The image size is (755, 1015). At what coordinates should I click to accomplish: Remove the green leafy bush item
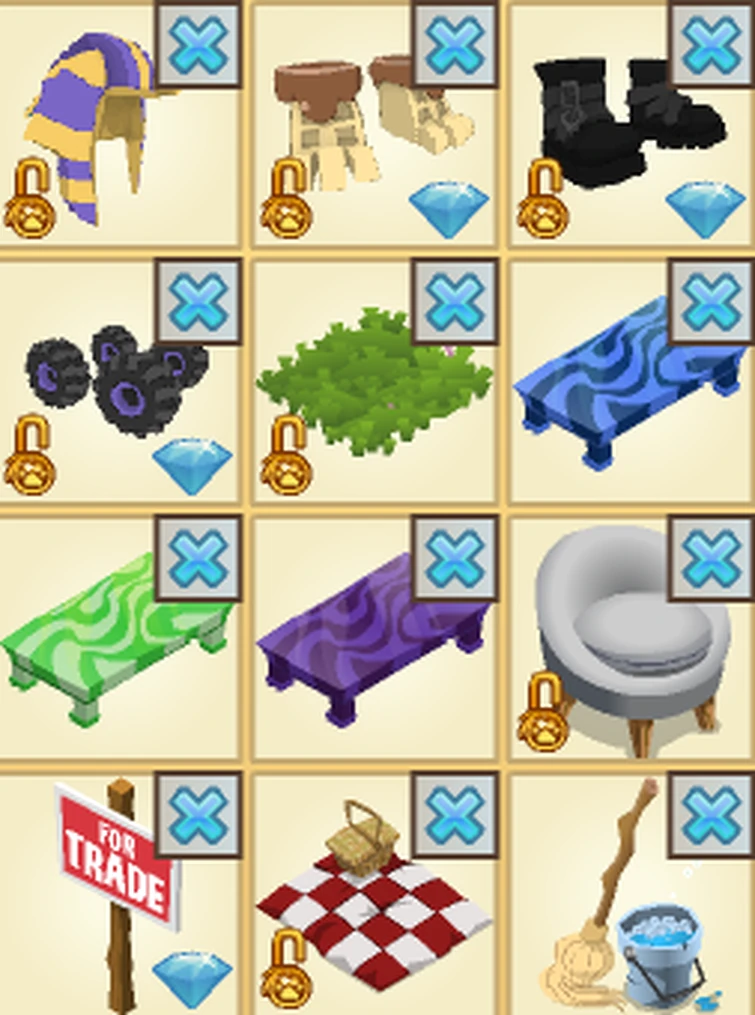coord(455,301)
